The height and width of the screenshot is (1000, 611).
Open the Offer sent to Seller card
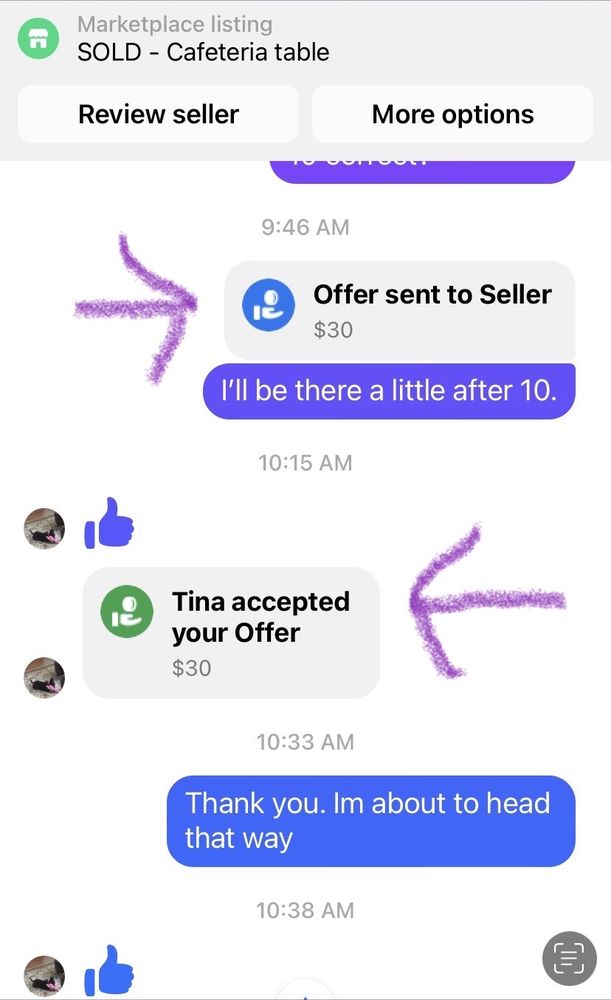pyautogui.click(x=400, y=309)
